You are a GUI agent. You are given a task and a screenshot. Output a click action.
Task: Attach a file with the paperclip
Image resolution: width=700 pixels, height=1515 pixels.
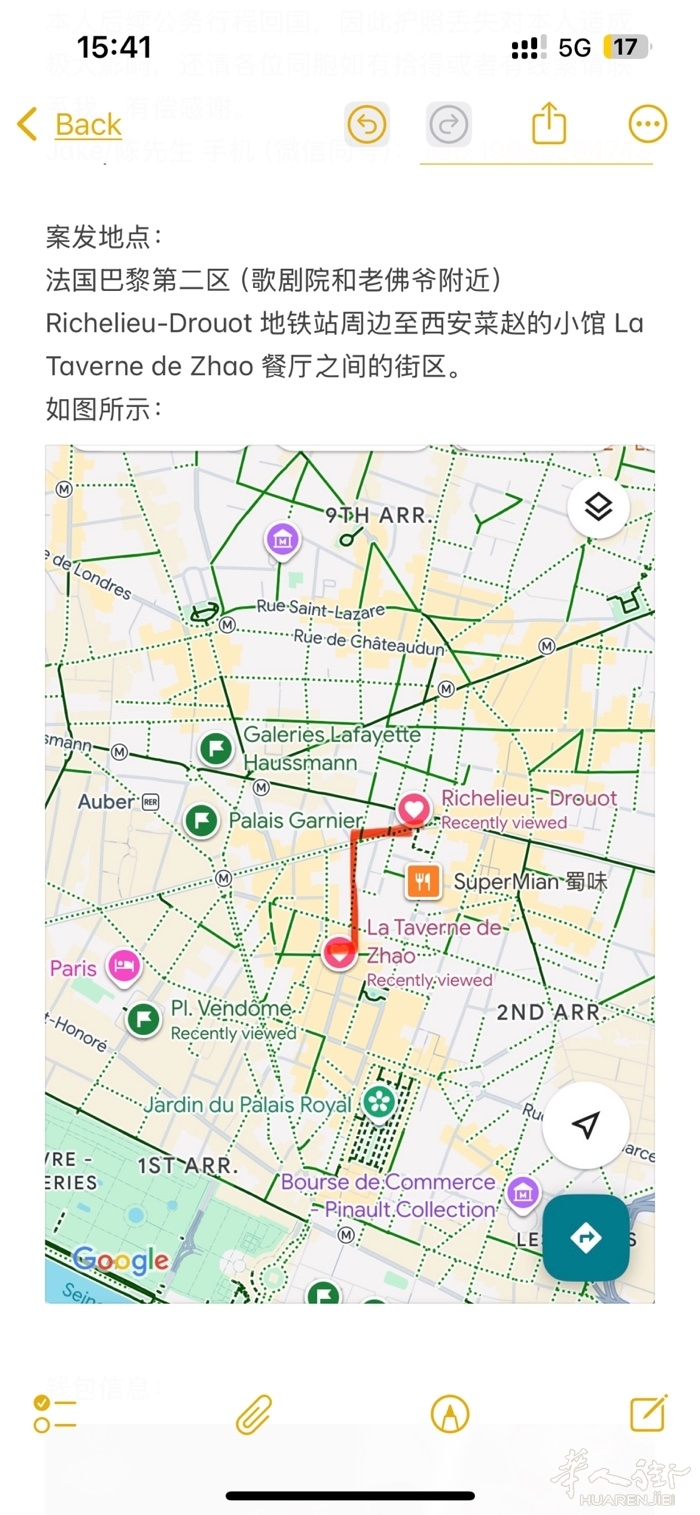tap(254, 1414)
